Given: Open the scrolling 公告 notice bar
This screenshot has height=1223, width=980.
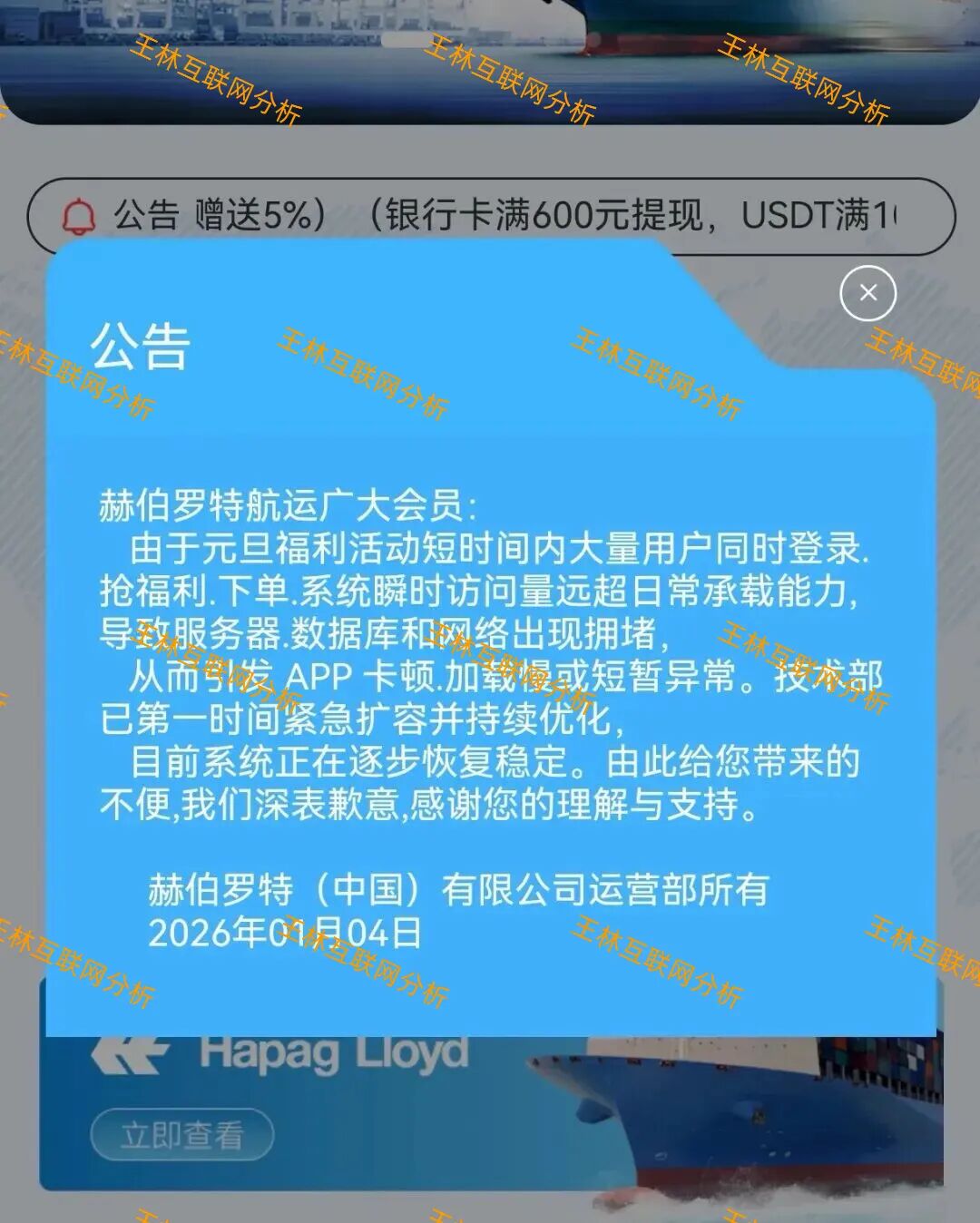Looking at the screenshot, I should [490, 215].
